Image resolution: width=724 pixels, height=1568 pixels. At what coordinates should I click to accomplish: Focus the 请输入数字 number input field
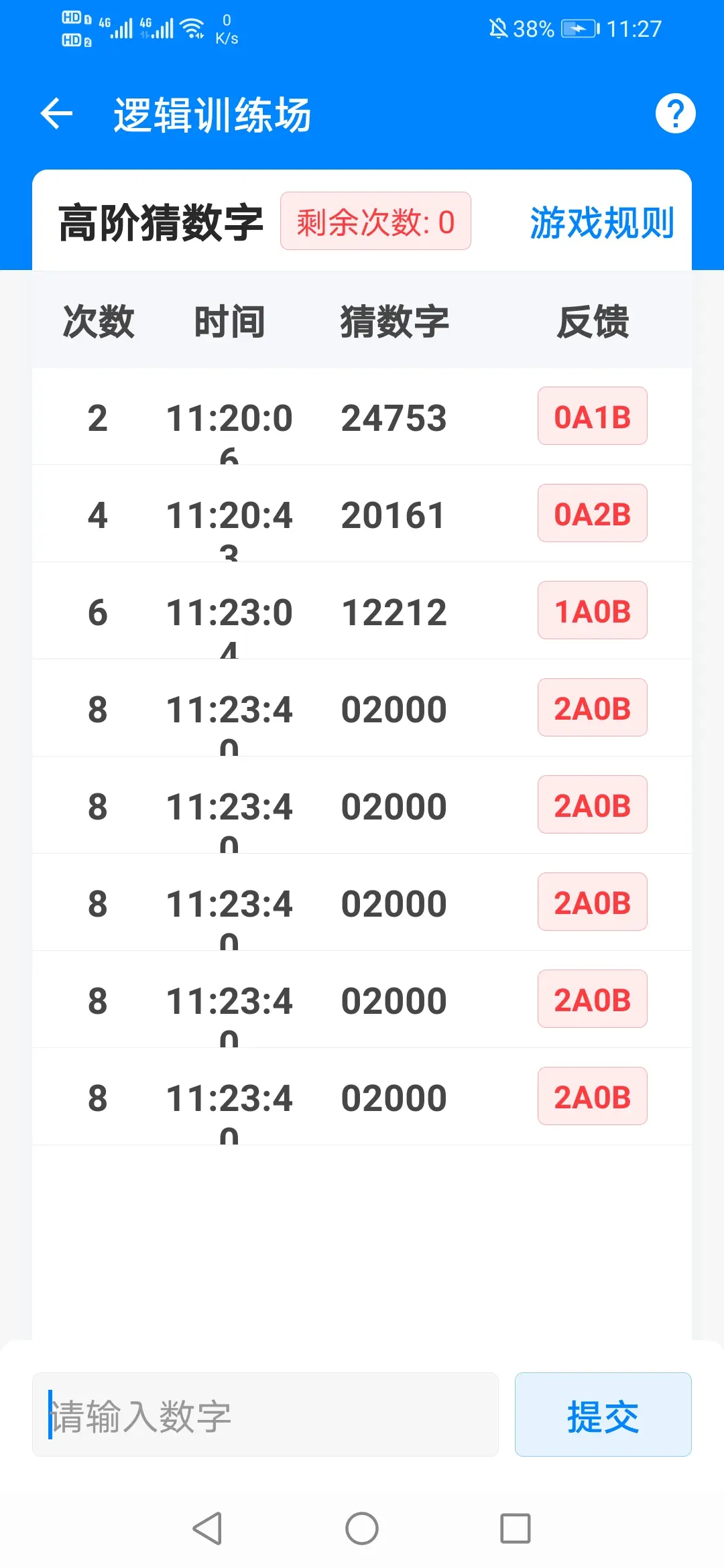click(265, 1415)
